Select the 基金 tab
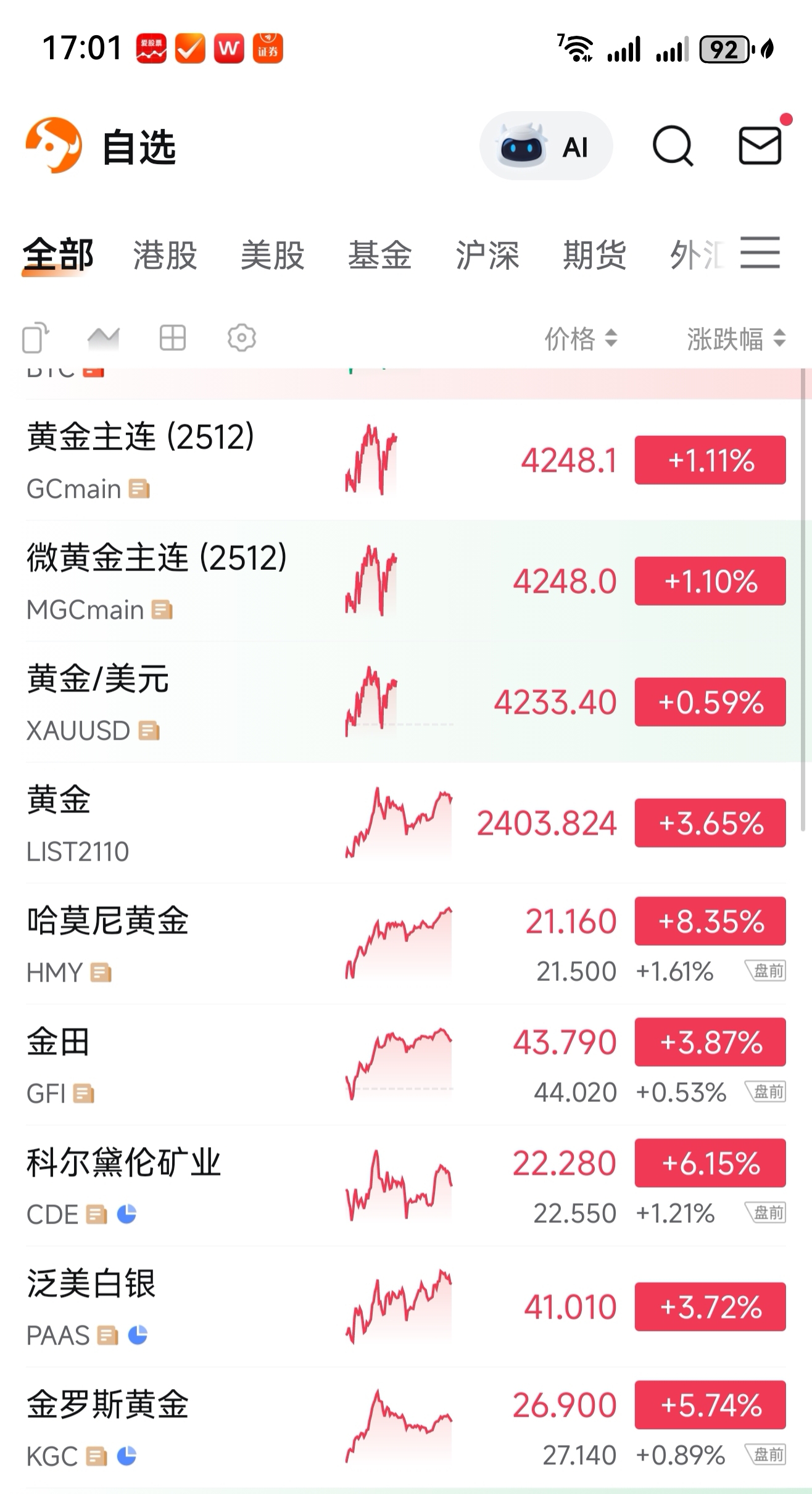The image size is (812, 1494). click(379, 255)
